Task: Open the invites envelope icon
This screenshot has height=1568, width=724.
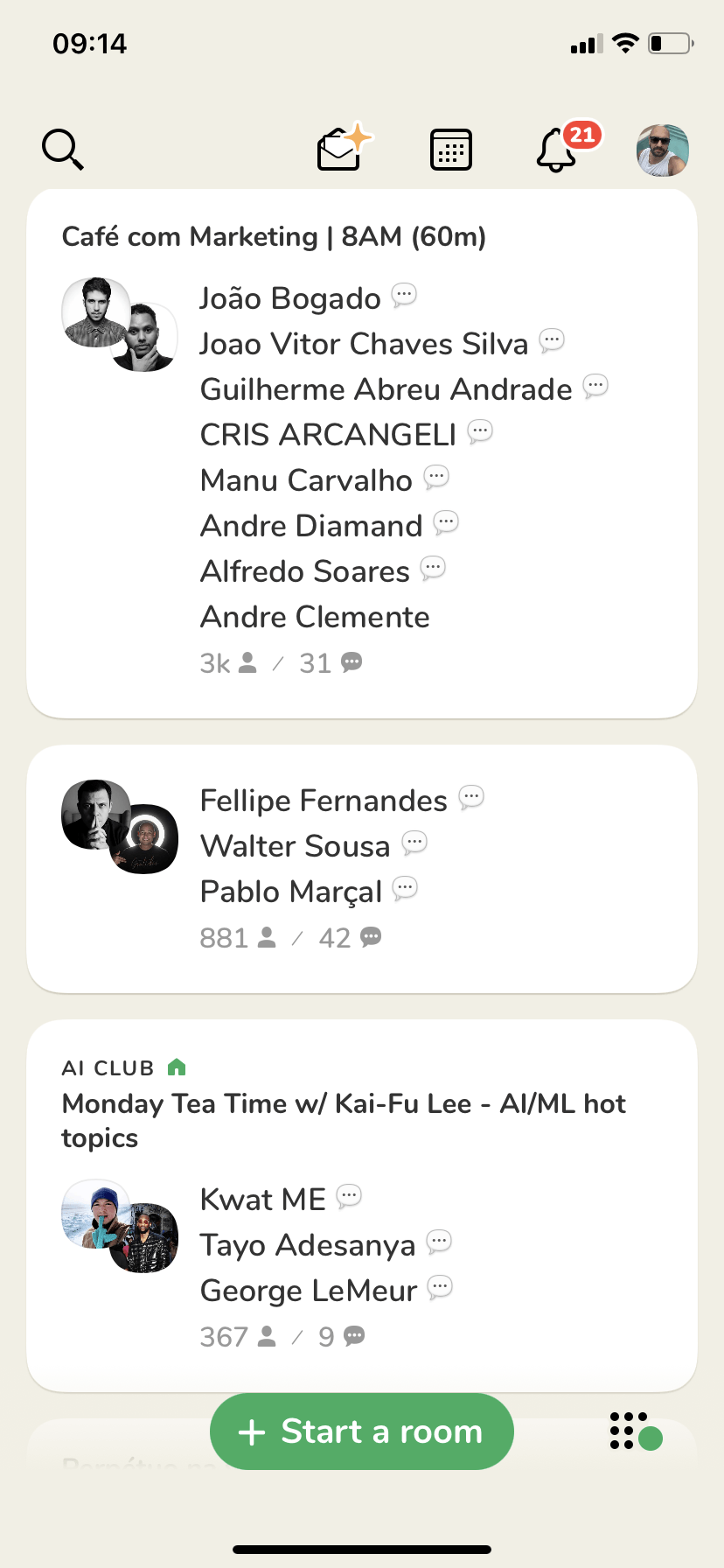Action: 344,148
